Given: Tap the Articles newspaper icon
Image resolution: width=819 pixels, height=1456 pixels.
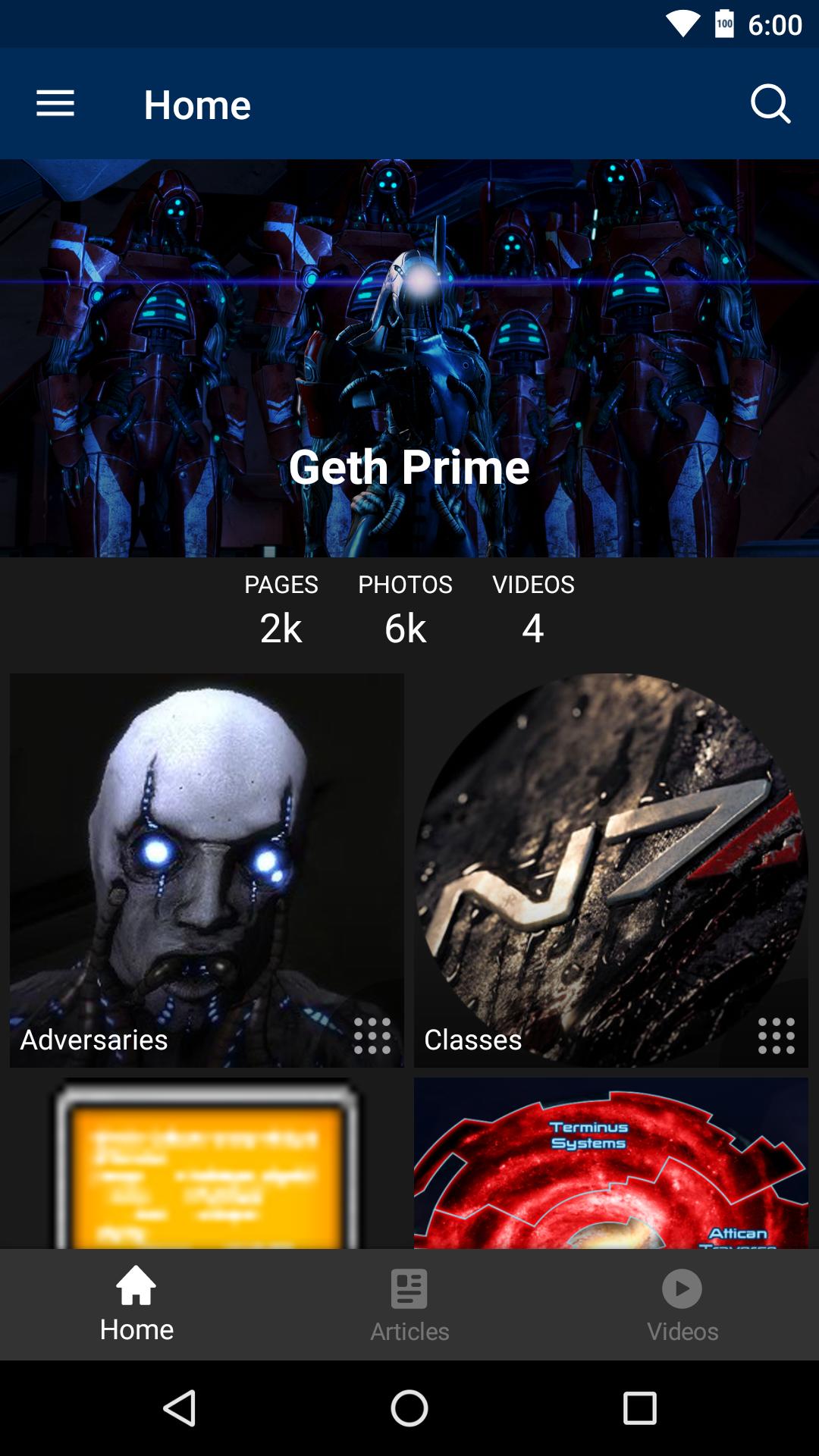Looking at the screenshot, I should 409,1289.
